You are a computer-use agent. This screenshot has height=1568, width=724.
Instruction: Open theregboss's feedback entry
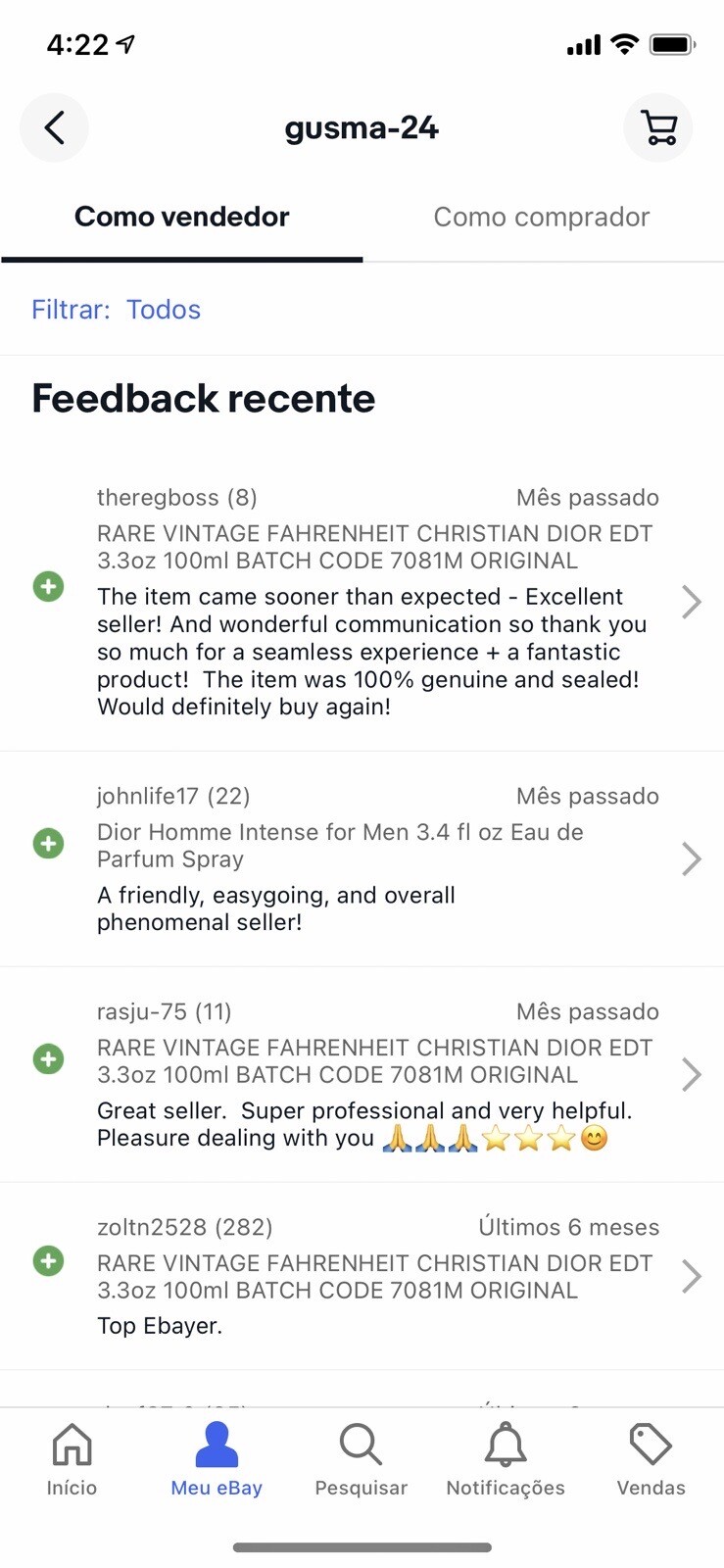click(x=362, y=602)
